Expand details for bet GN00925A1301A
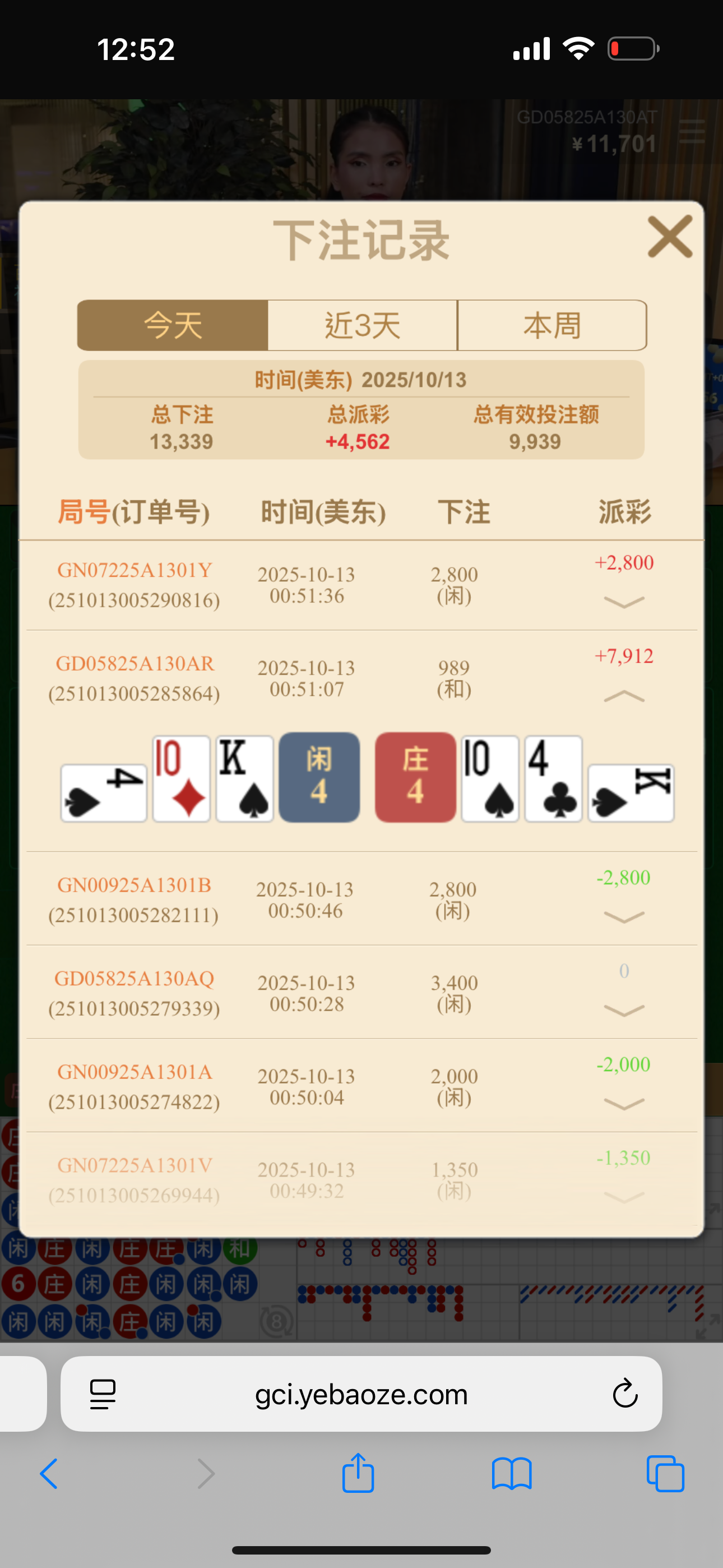This screenshot has height=1568, width=723. [624, 1104]
